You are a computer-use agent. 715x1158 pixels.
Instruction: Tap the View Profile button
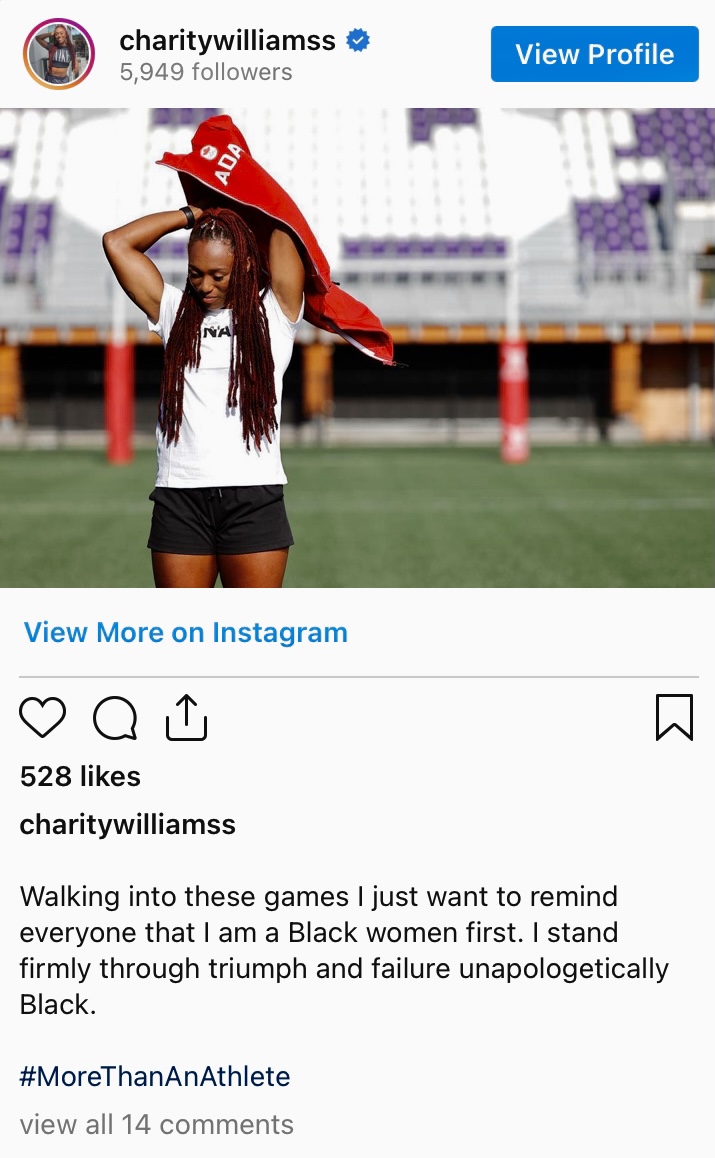tap(594, 54)
